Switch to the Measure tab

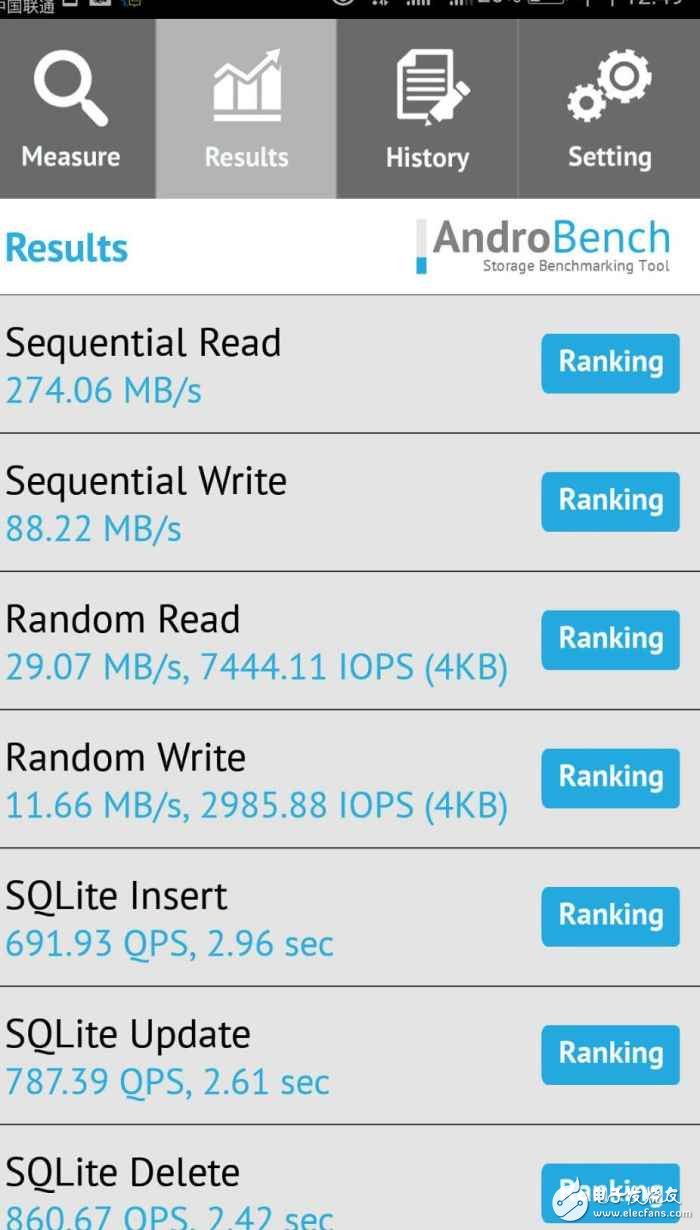pos(72,110)
